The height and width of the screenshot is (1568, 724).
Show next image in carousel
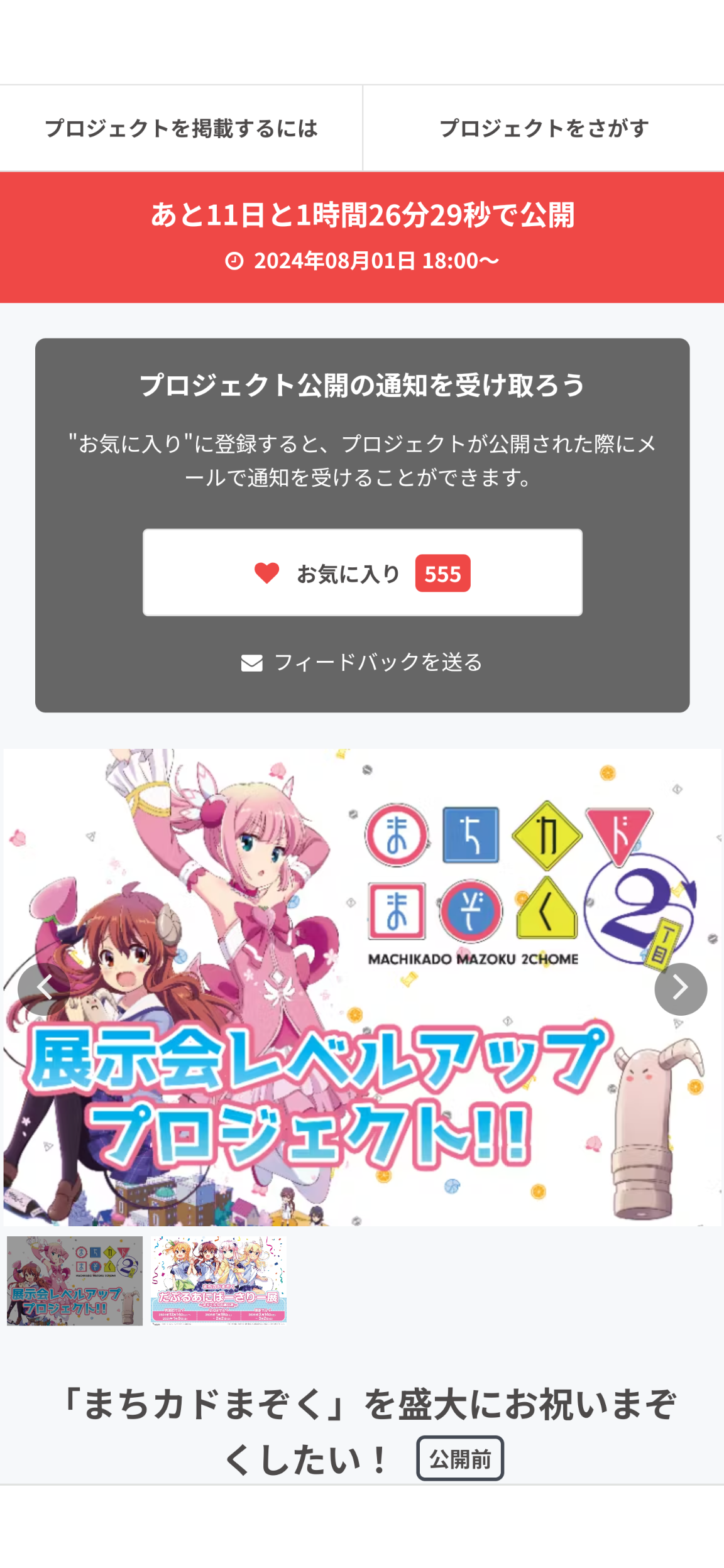click(681, 989)
